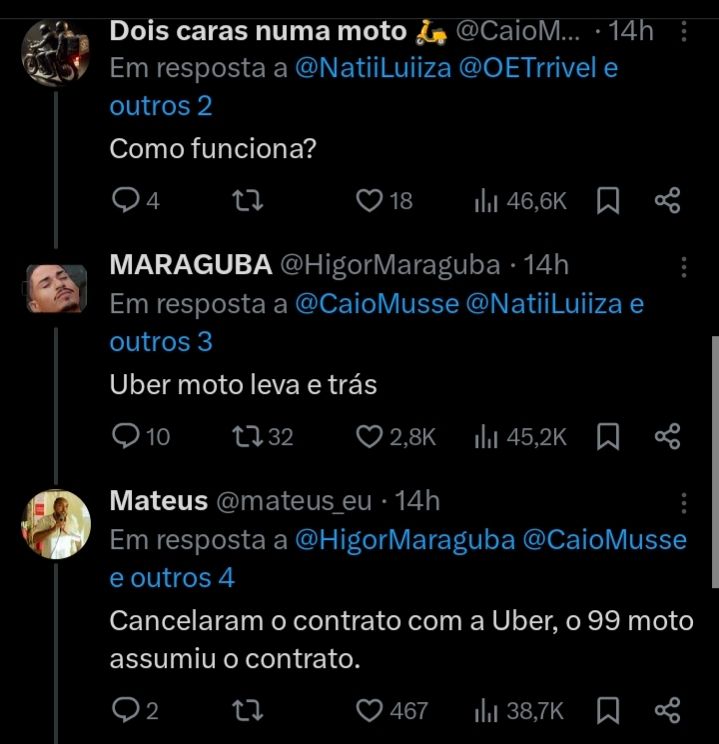Bookmark MARAGUBA's tweet
The height and width of the screenshot is (744, 719).
[x=607, y=437]
